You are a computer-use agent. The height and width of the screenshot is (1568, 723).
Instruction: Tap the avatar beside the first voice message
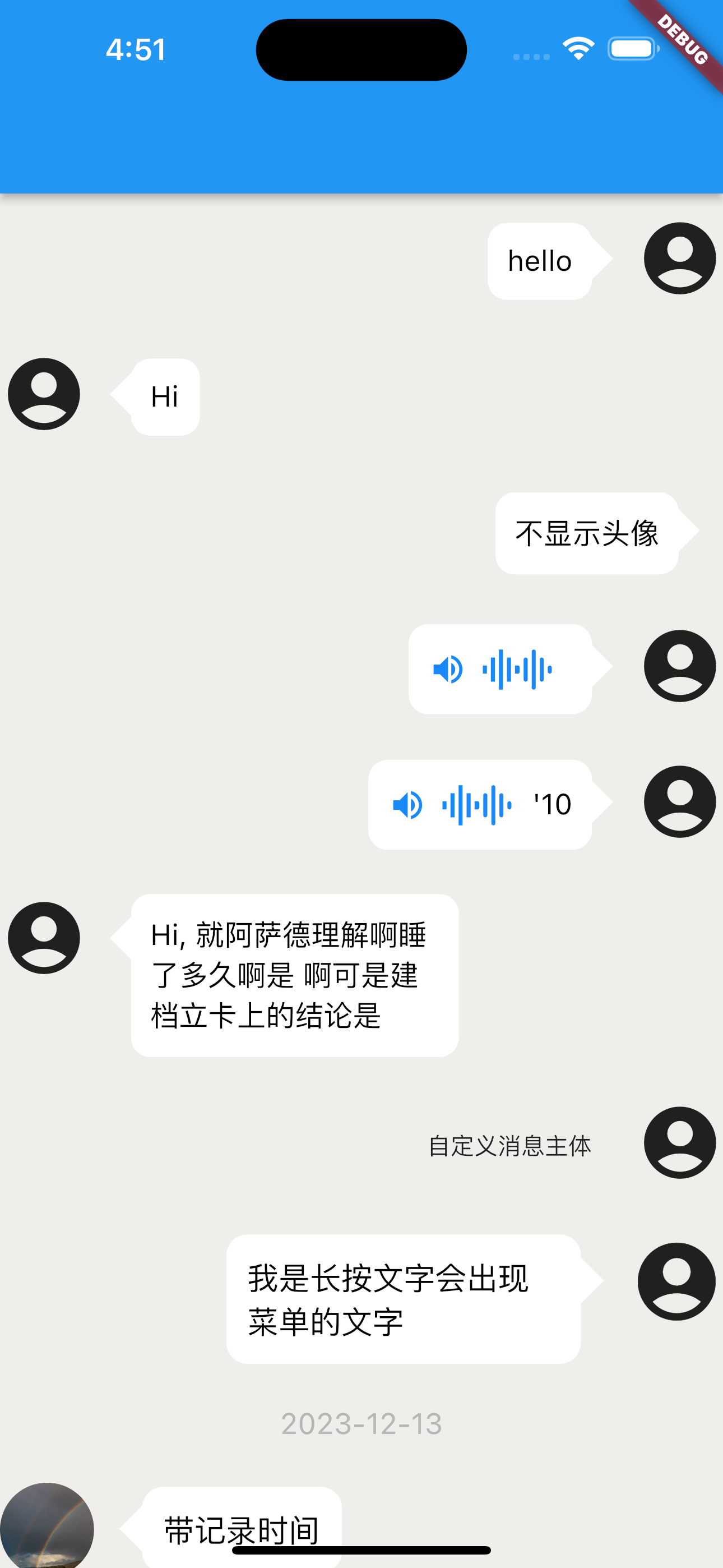click(x=679, y=666)
